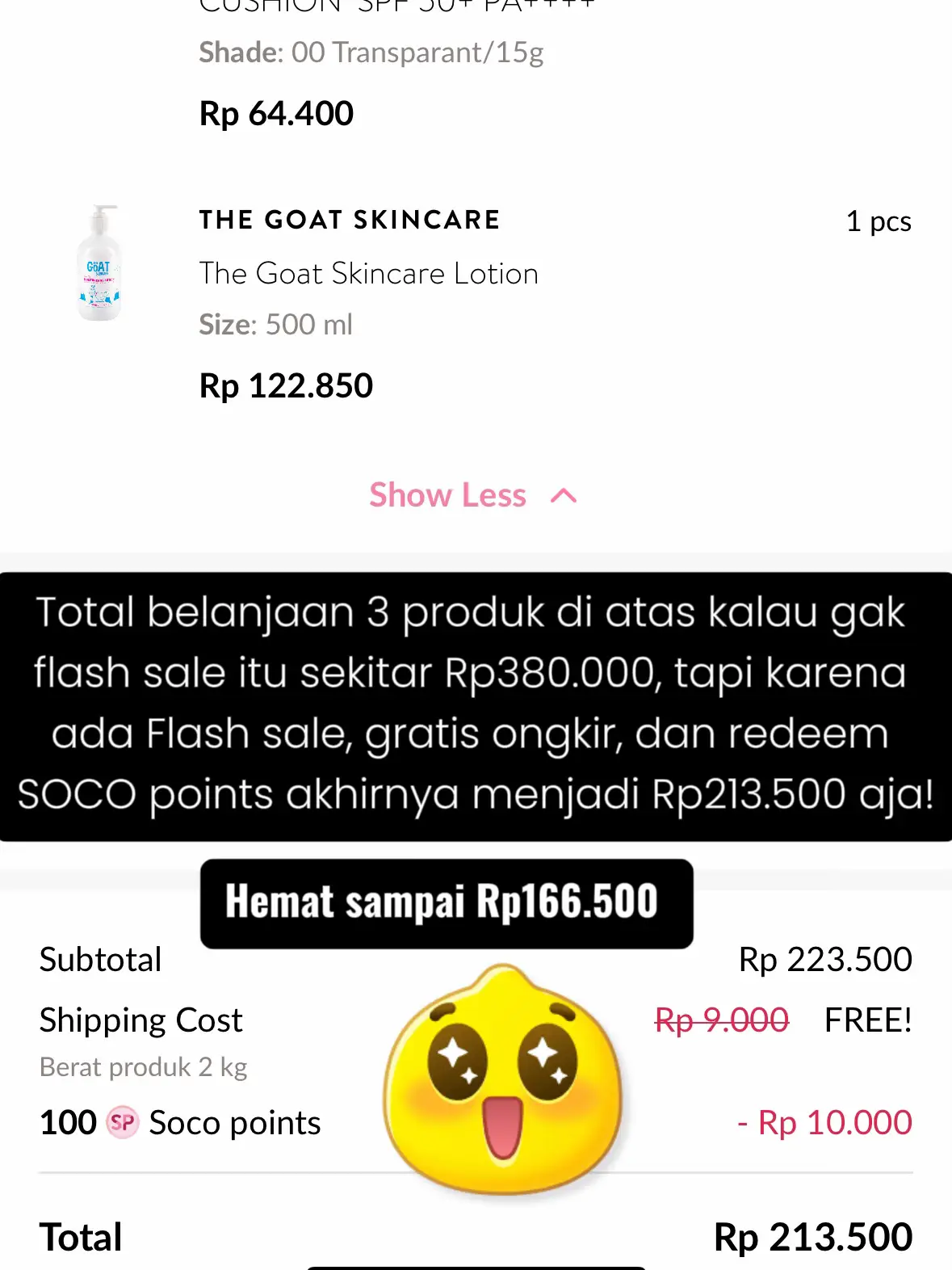The width and height of the screenshot is (952, 1270).
Task: Click the upward chevron next to Show Less
Action: coord(563,496)
